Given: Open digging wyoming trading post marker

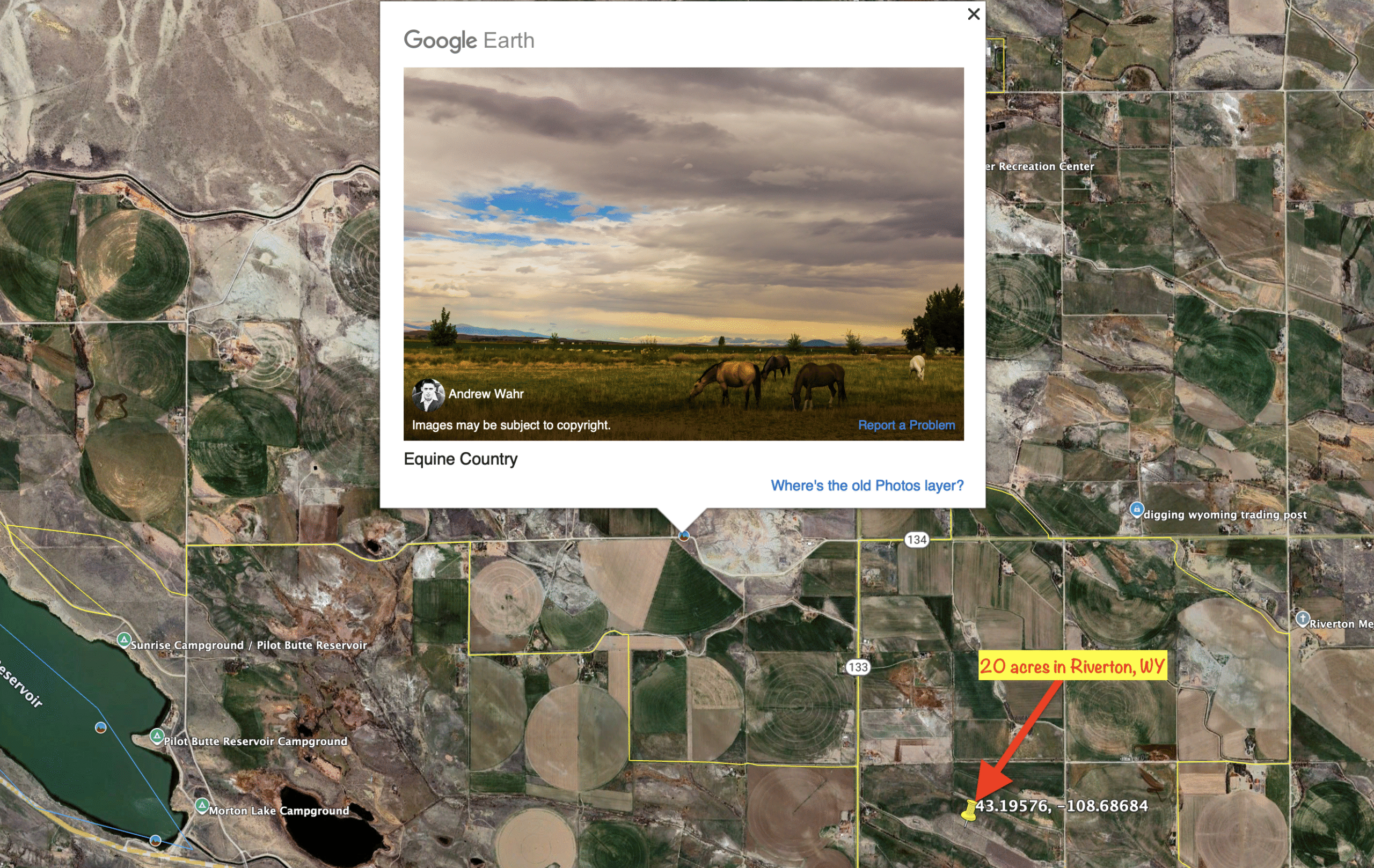Looking at the screenshot, I should point(1136,509).
